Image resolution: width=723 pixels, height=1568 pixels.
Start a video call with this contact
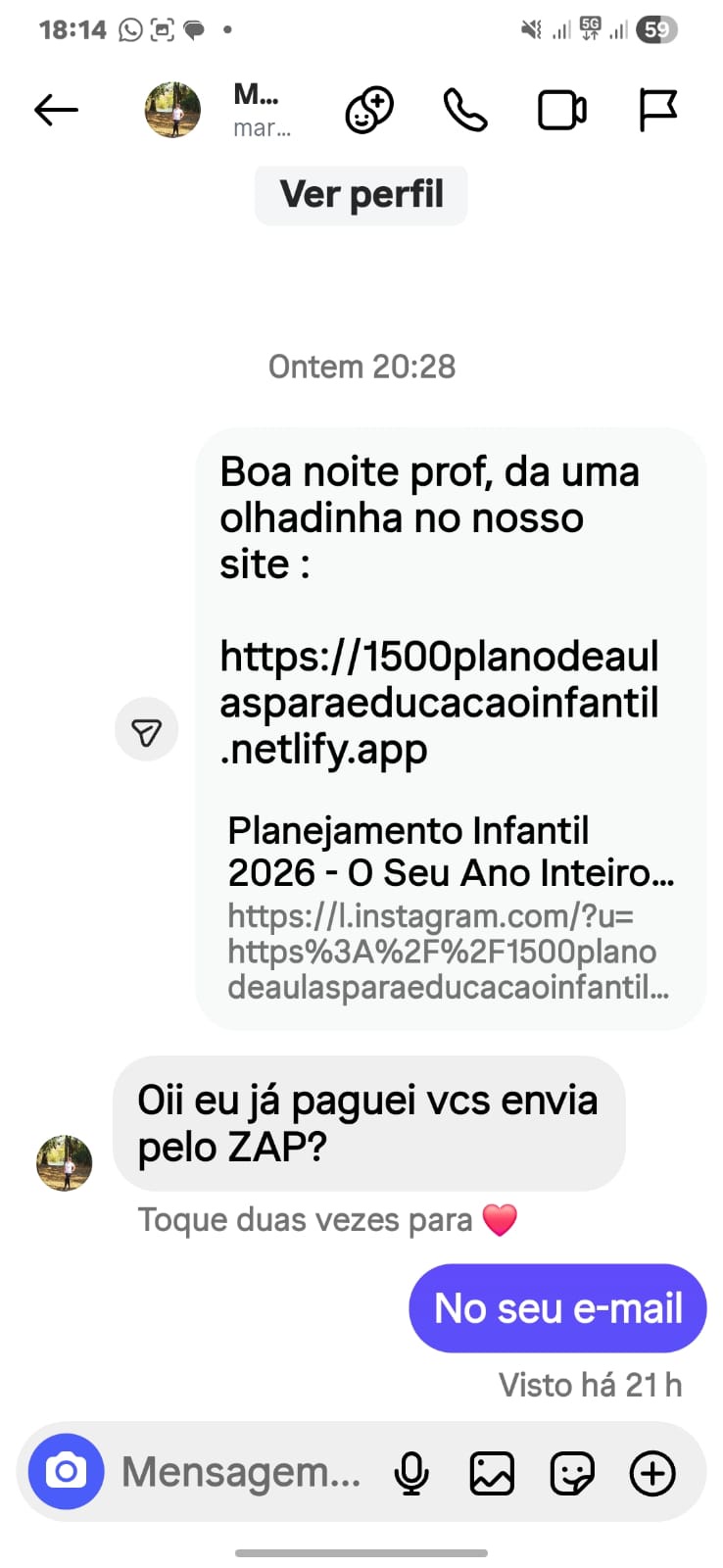tap(560, 110)
